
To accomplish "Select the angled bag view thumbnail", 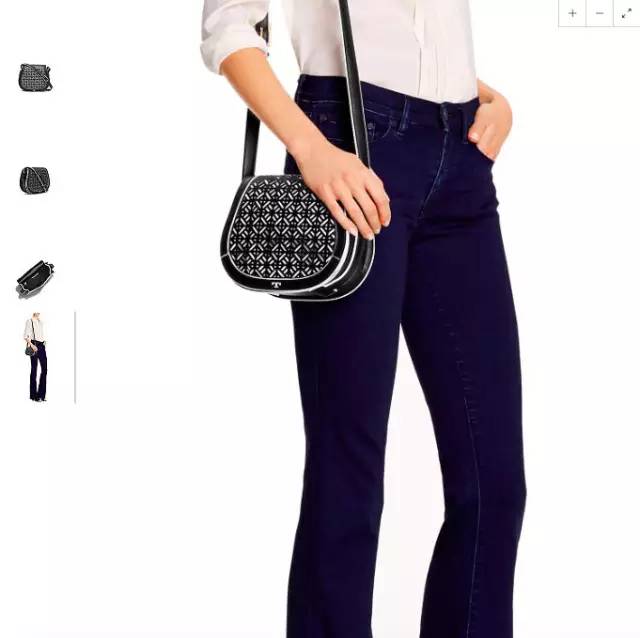I will click(35, 180).
